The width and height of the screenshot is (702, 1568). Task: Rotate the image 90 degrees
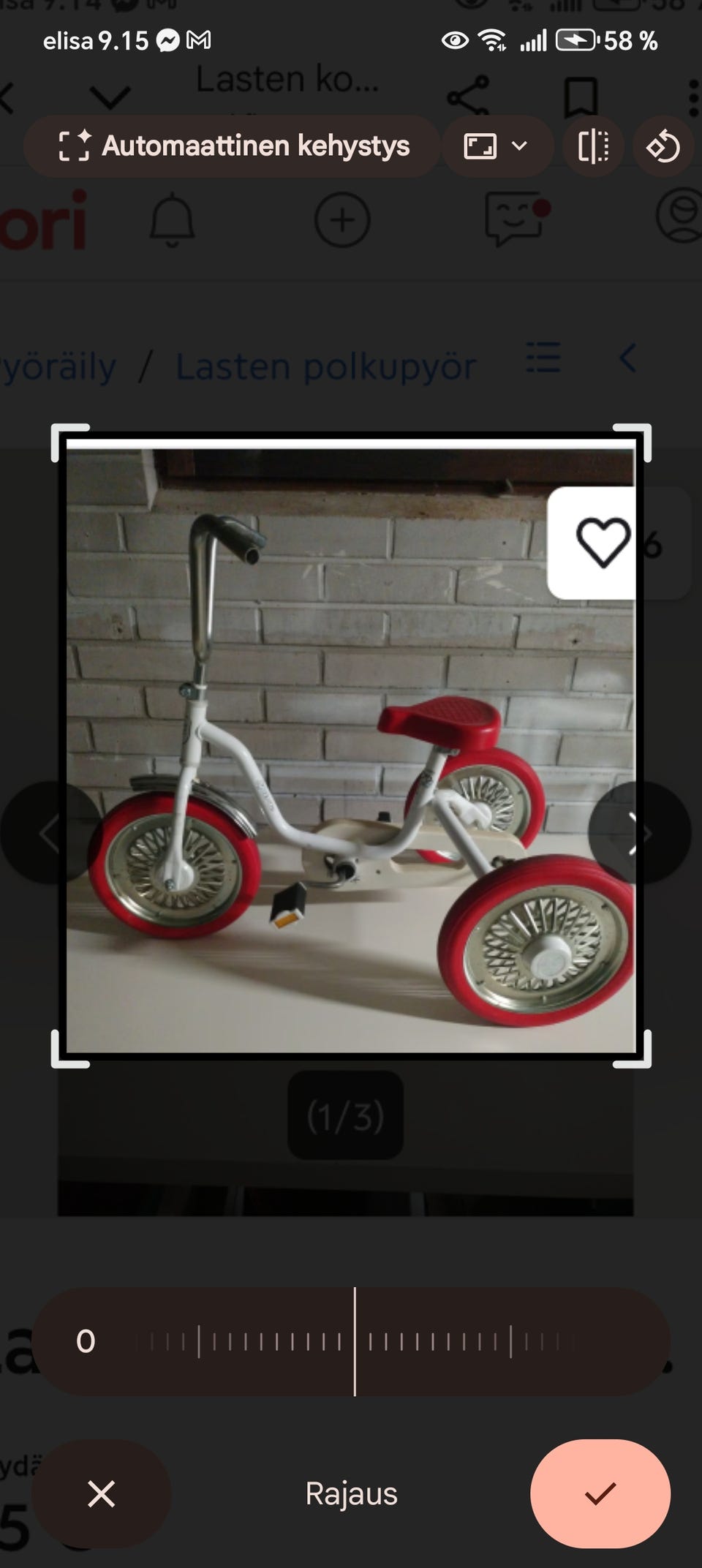pos(663,146)
